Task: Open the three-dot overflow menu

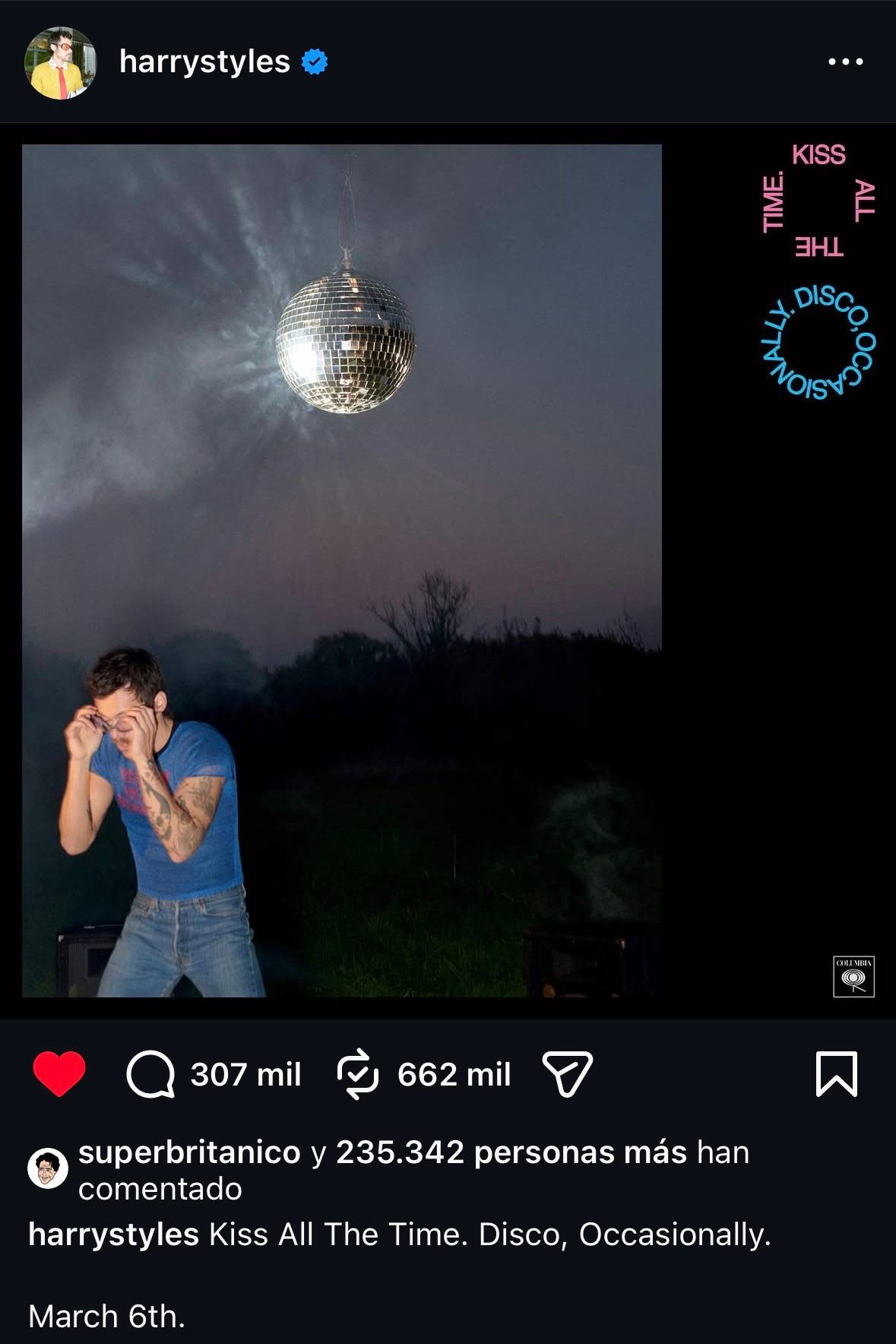Action: (x=845, y=62)
